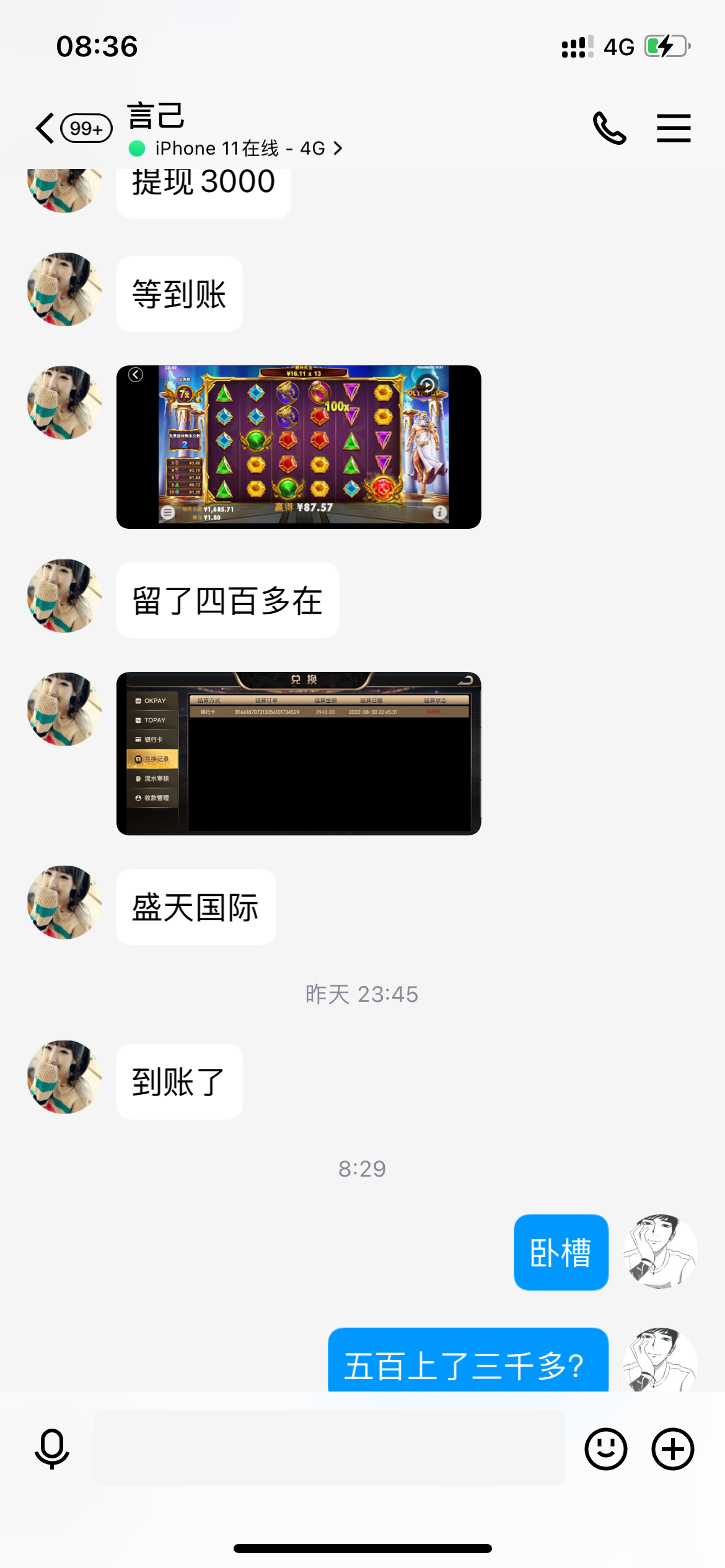The width and height of the screenshot is (725, 1568).
Task: Open my own avatar beside 卧槽
Action: [x=660, y=1252]
